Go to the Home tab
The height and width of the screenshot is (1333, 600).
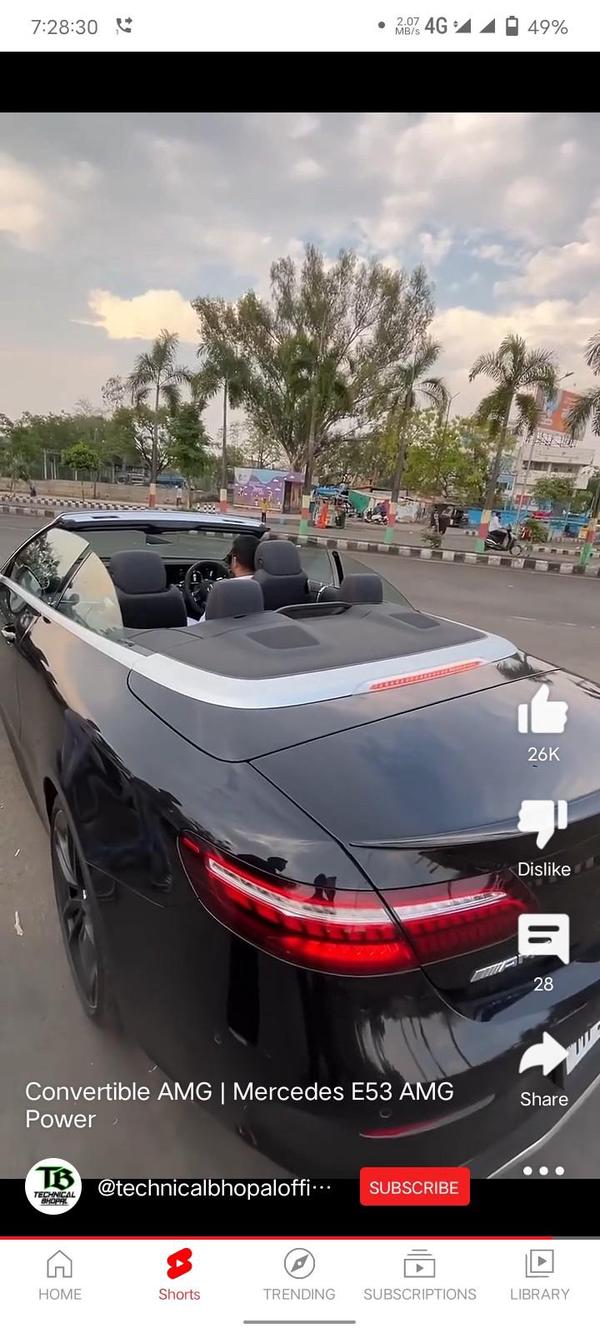coord(60,1275)
